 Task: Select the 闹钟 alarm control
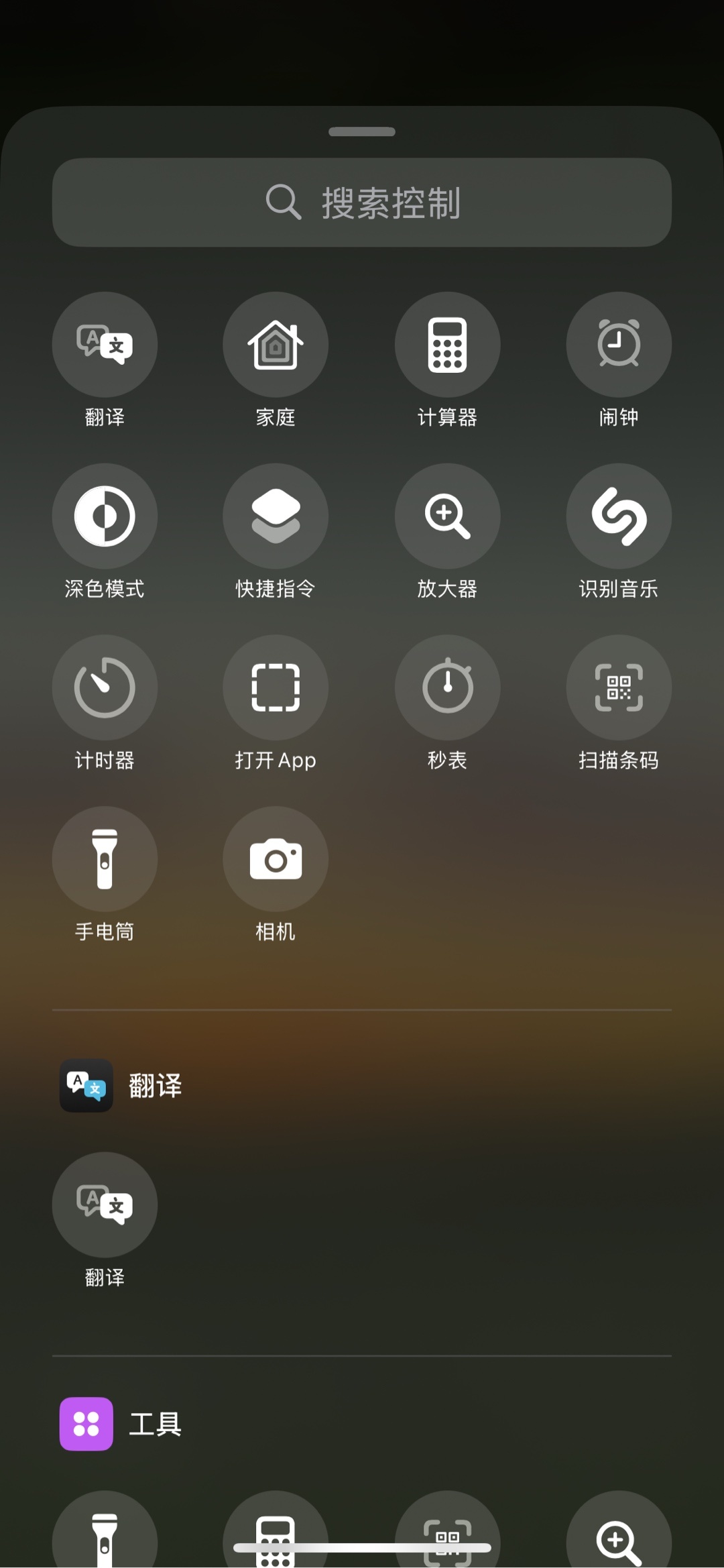pos(619,345)
